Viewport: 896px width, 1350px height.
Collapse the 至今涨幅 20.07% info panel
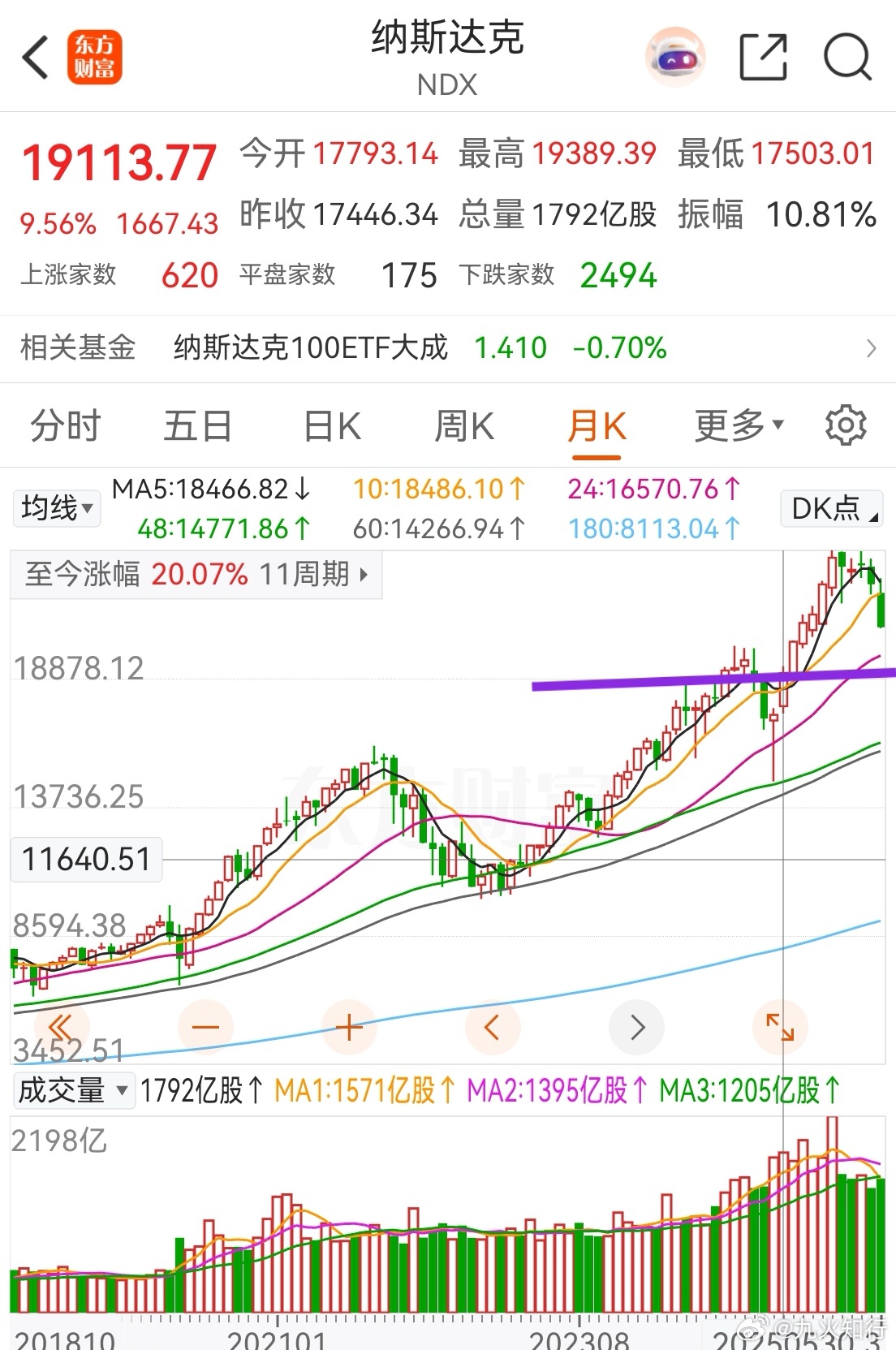coord(364,575)
